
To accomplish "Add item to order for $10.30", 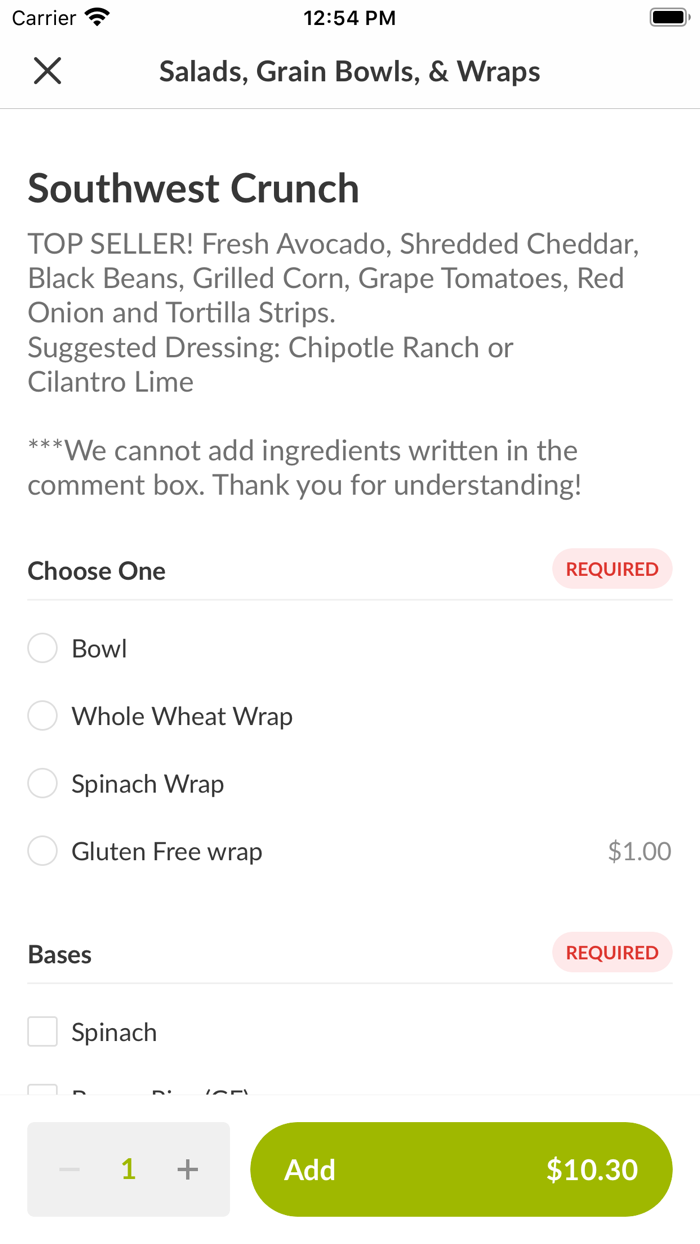I will click(x=461, y=1169).
